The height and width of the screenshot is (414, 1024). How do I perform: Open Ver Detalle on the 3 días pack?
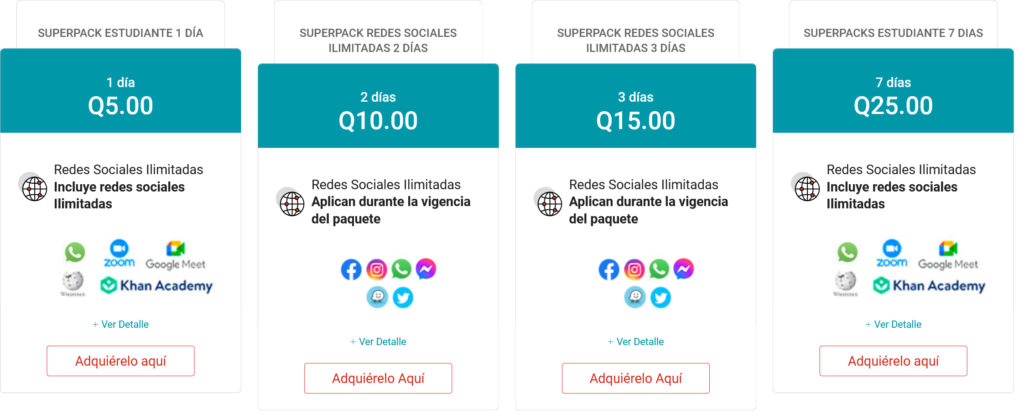click(x=635, y=342)
